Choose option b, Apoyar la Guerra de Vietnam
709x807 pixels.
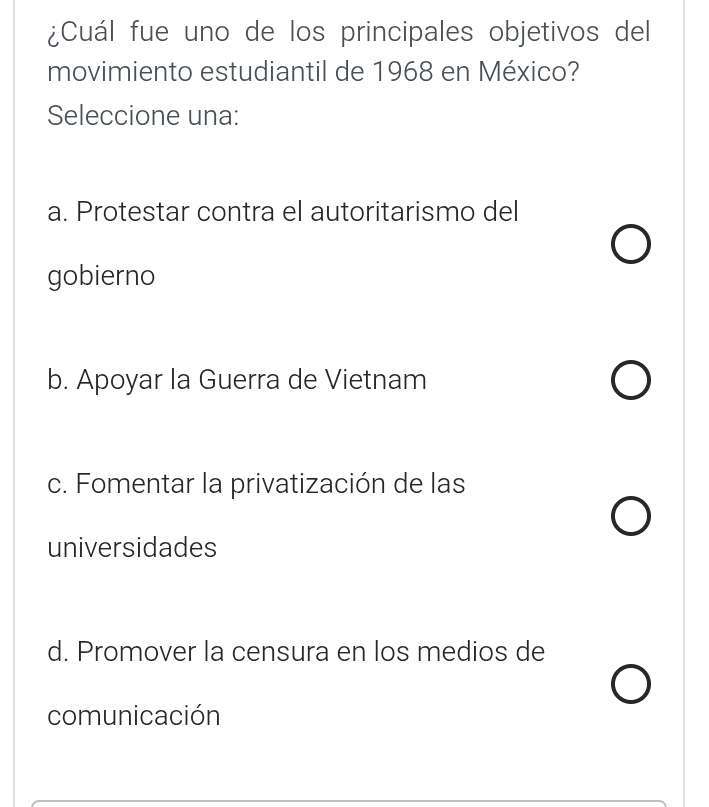pyautogui.click(x=631, y=382)
